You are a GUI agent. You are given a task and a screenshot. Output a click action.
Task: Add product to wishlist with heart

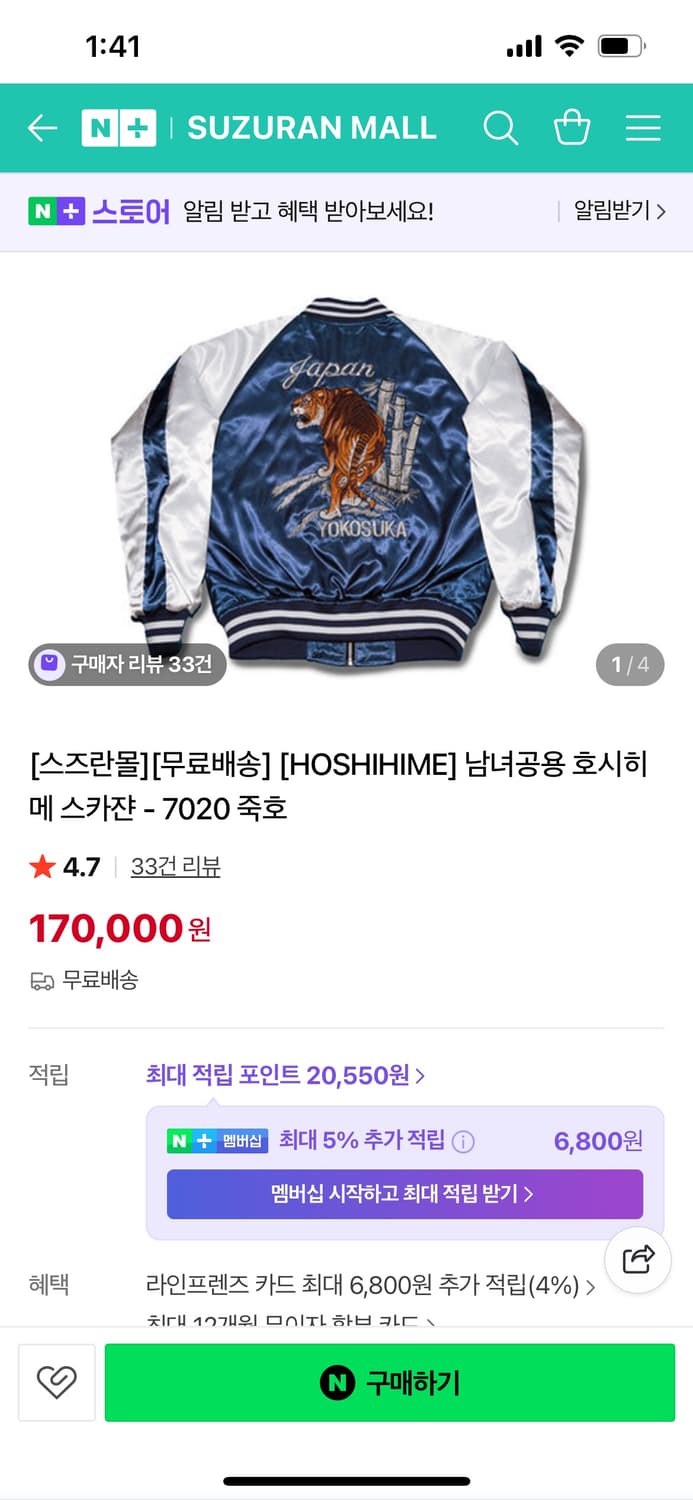[57, 1382]
